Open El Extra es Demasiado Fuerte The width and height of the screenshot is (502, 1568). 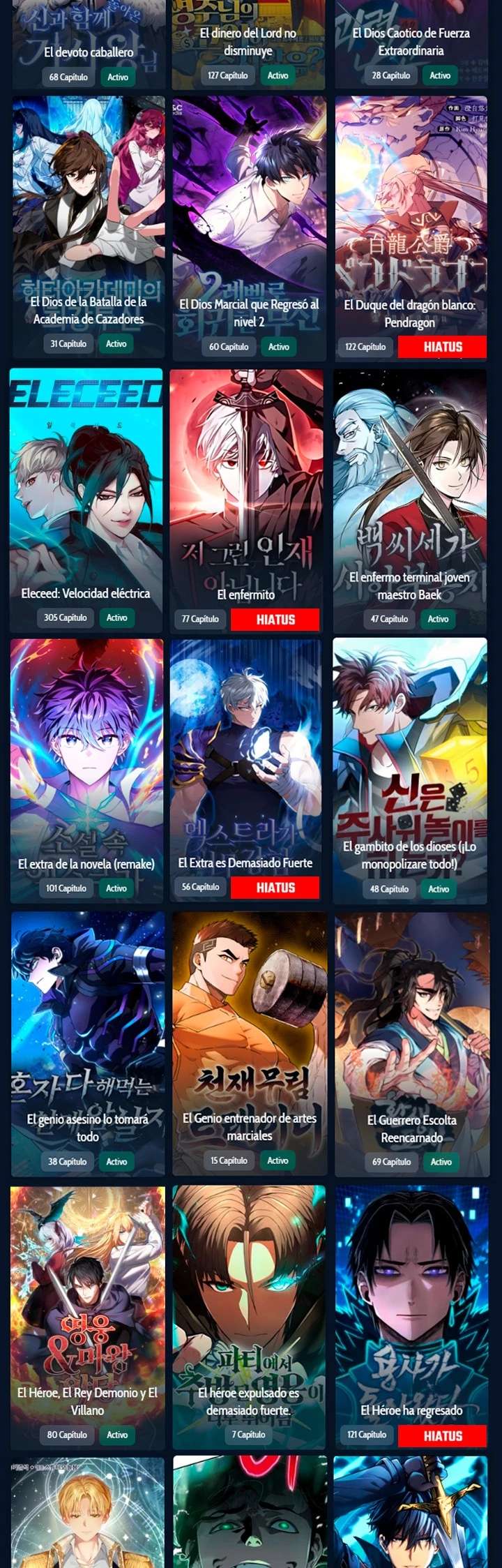point(246,771)
